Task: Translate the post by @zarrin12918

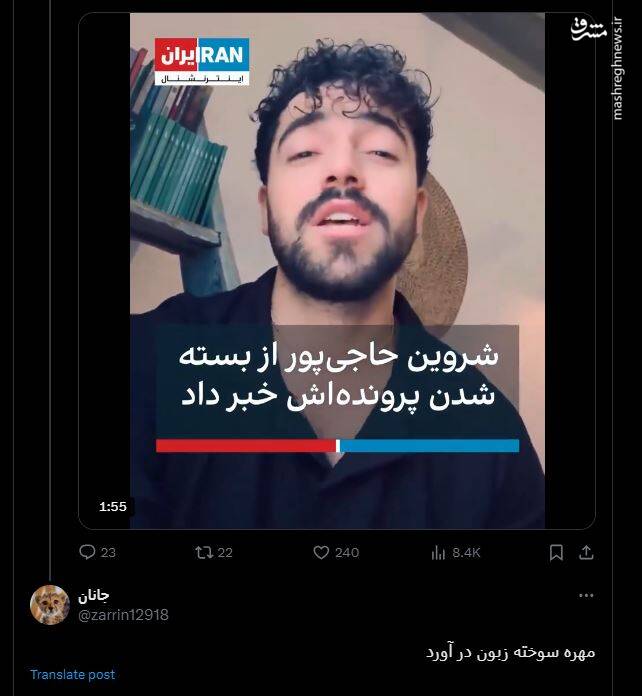Action: coord(72,674)
